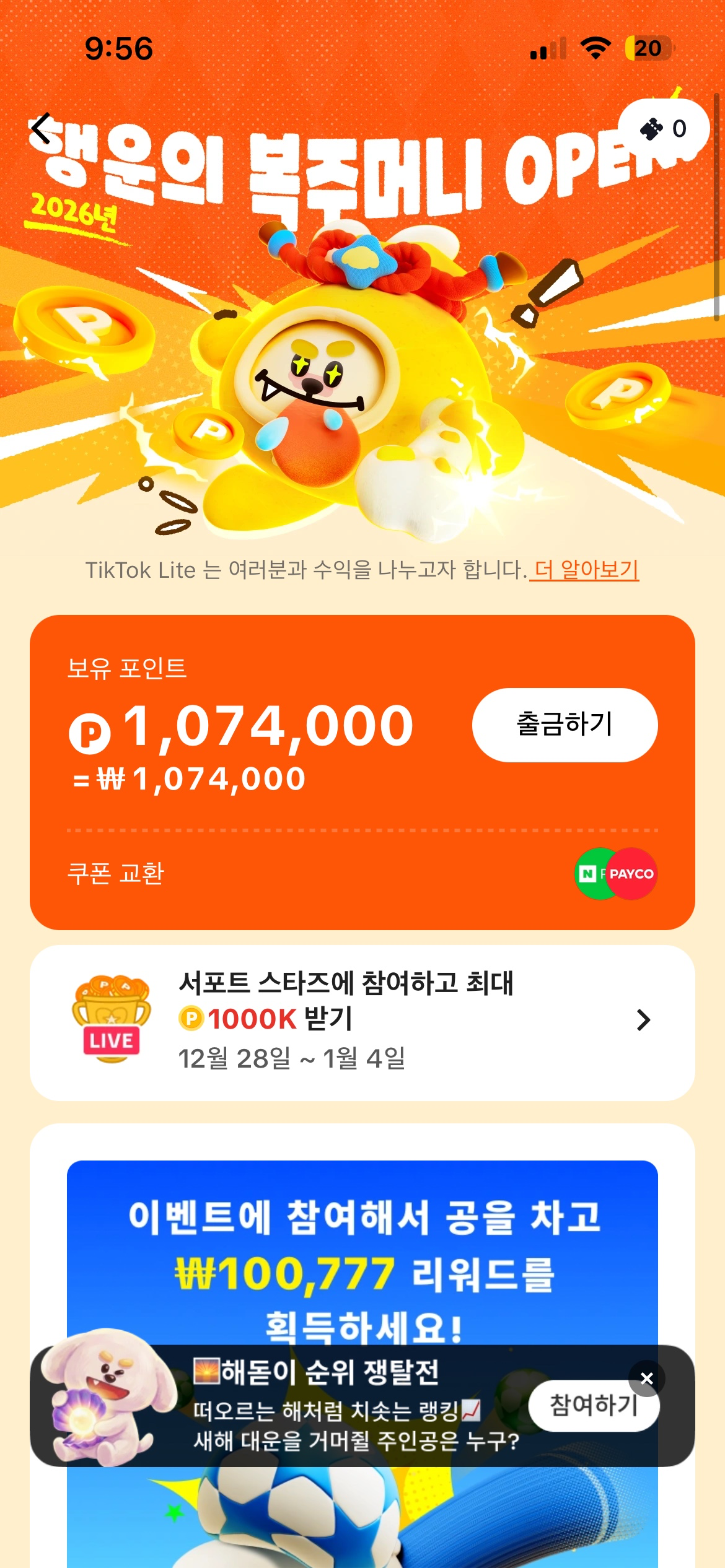Dismiss the 해돋이 순위 쟁탈전 popup
725x1568 pixels.
point(646,1378)
